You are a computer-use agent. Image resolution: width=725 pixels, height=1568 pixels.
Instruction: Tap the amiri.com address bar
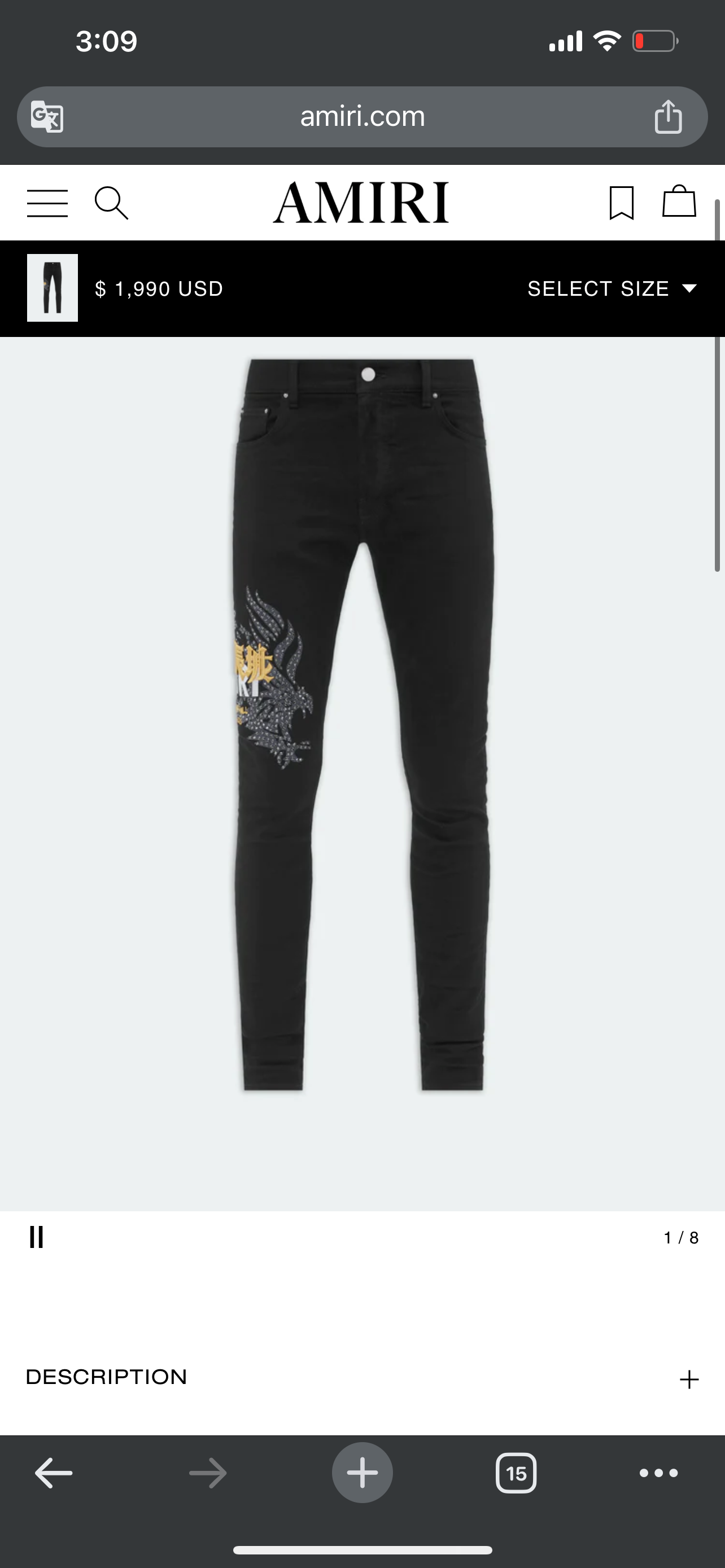pyautogui.click(x=362, y=117)
